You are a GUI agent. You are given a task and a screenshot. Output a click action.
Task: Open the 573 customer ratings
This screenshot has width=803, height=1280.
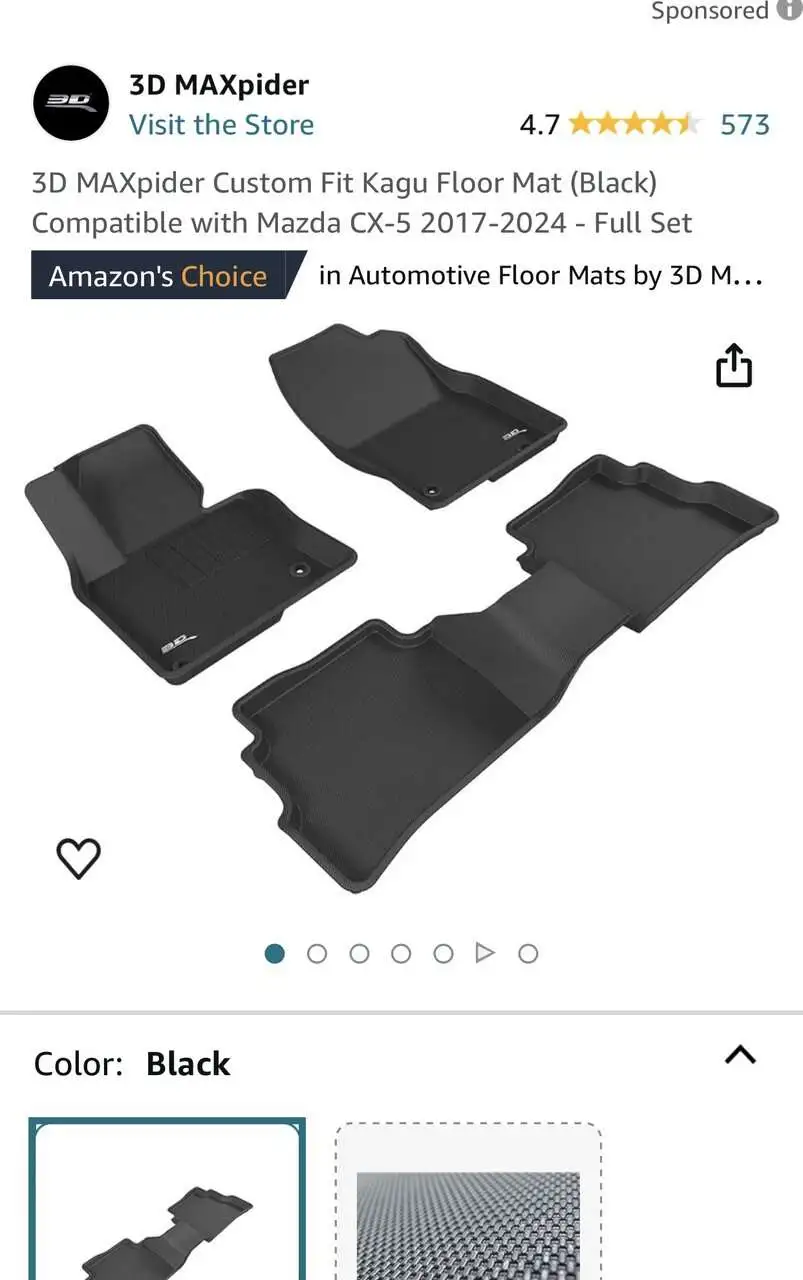point(744,125)
